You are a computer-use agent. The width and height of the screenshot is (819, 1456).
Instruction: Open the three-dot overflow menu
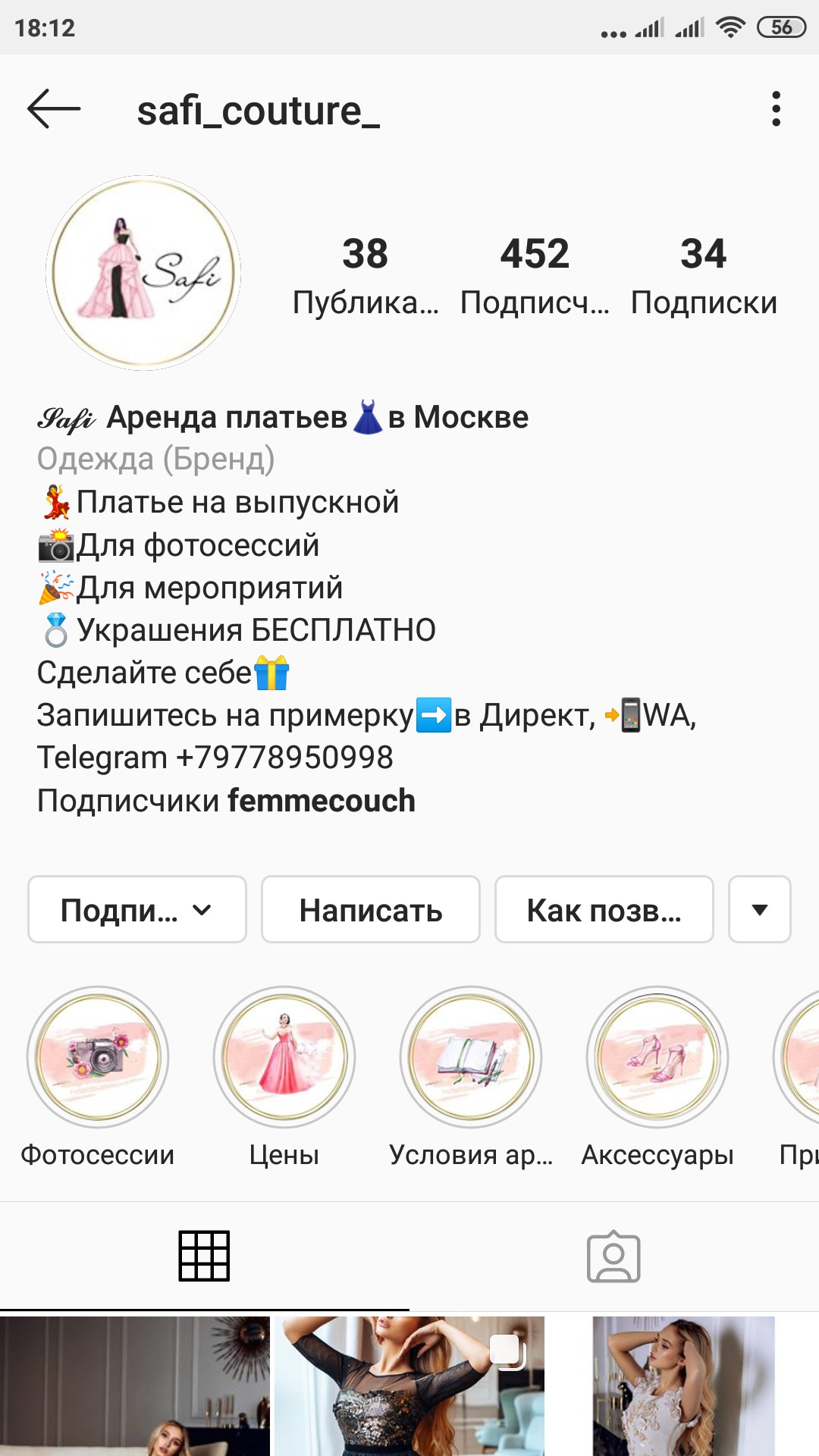tap(775, 109)
